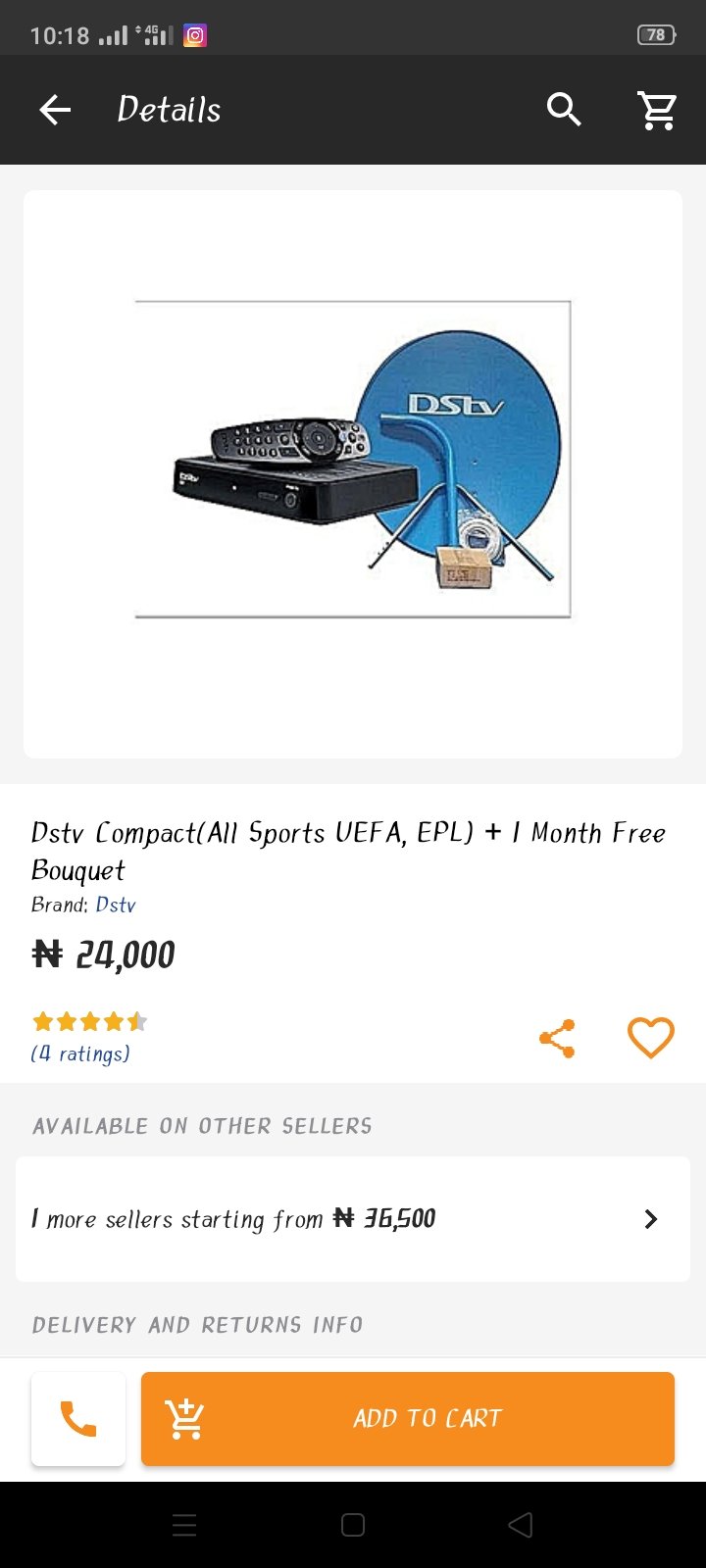
Task: Open search from the app bar
Action: tap(564, 110)
